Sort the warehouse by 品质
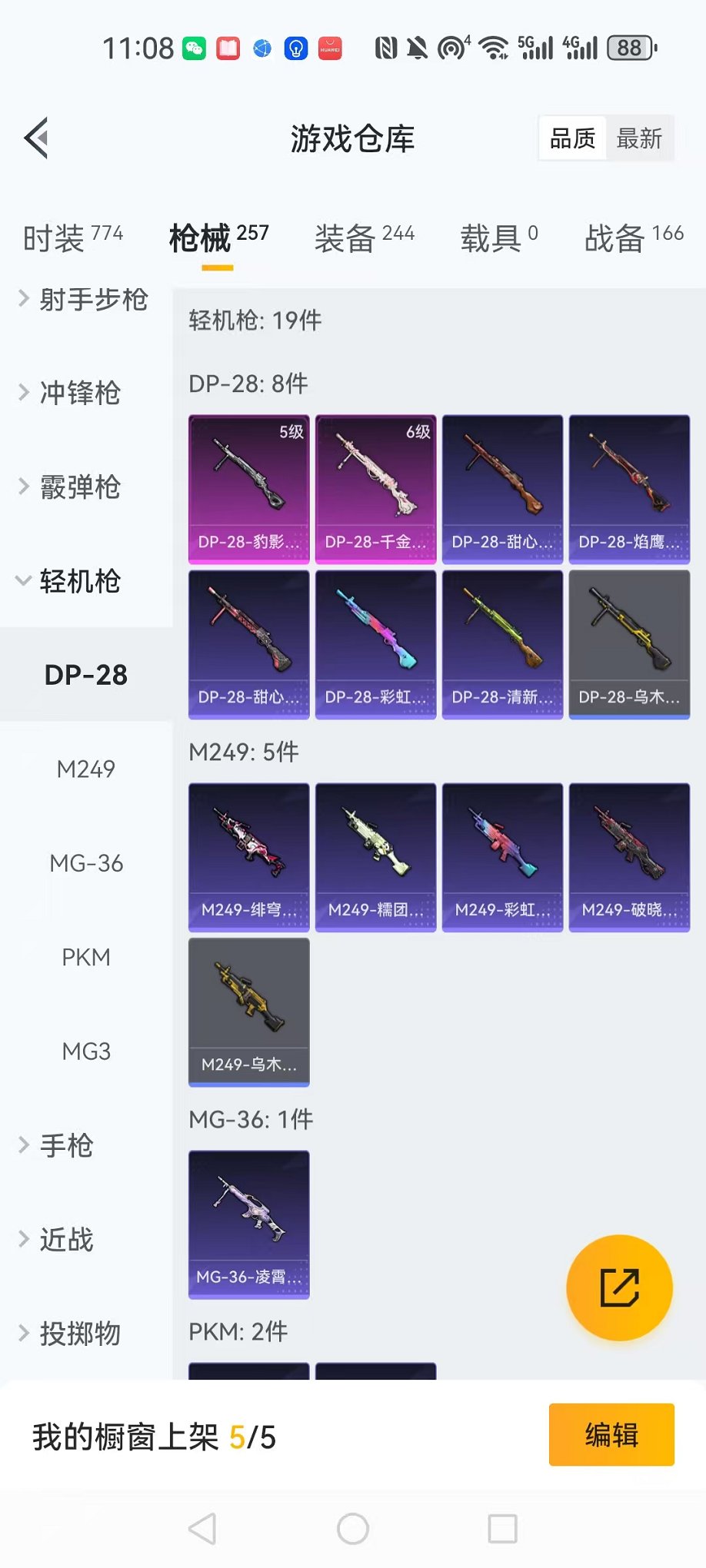Image resolution: width=706 pixels, height=1568 pixels. (573, 139)
